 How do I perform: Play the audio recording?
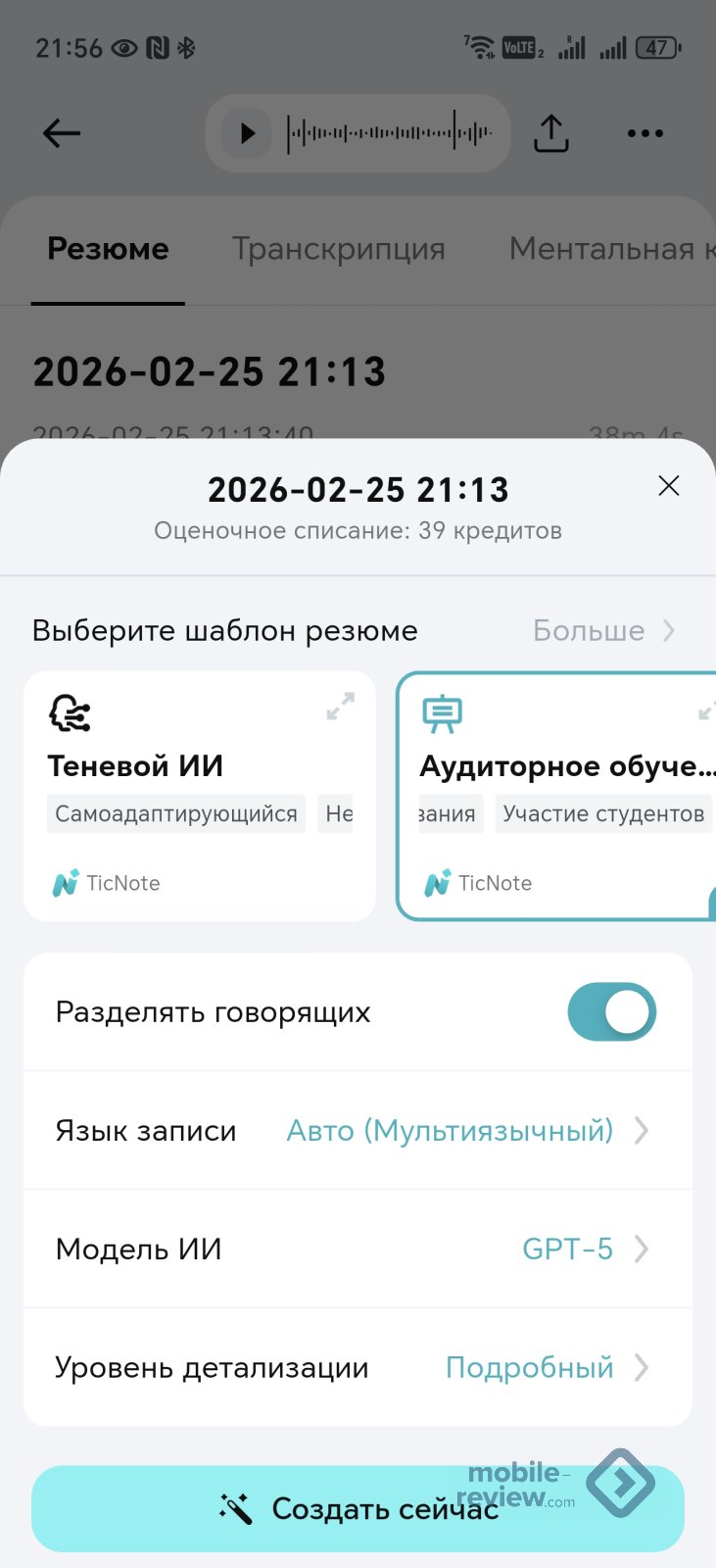tap(247, 133)
